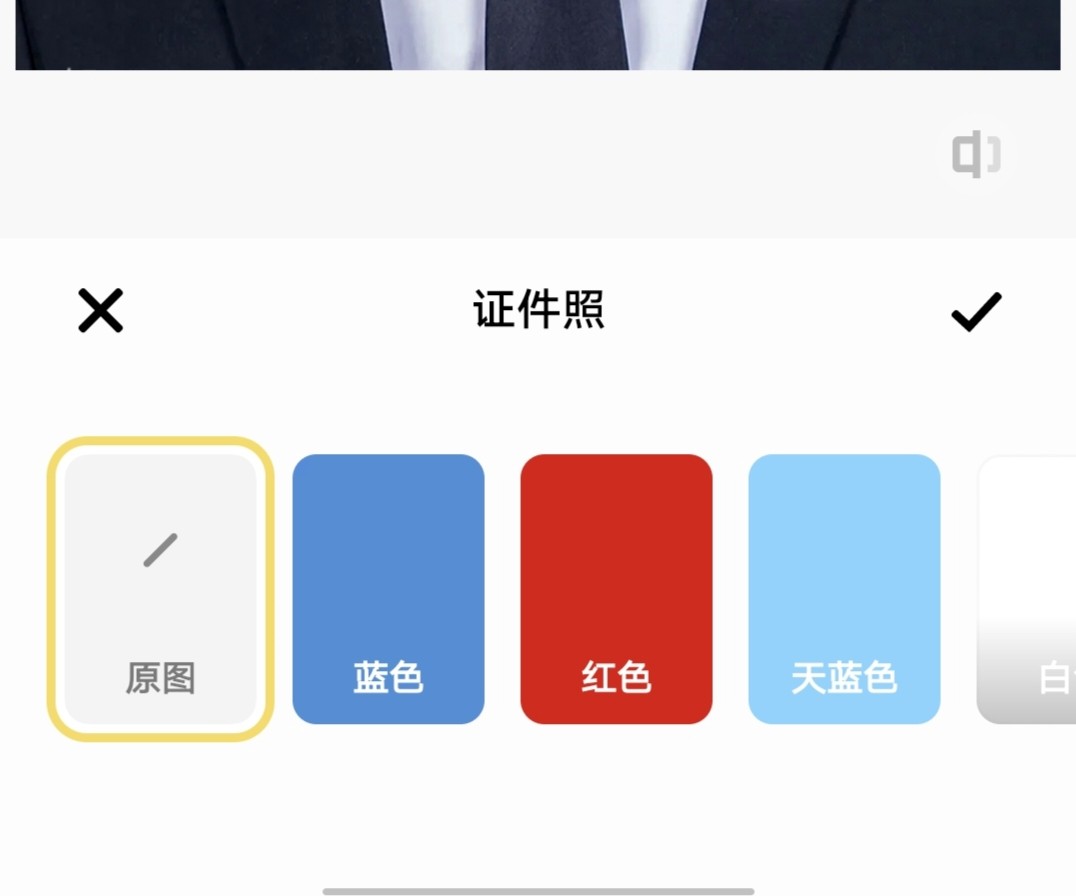The width and height of the screenshot is (1076, 896).
Task: Tap the compare before/after icon
Action: (x=976, y=155)
